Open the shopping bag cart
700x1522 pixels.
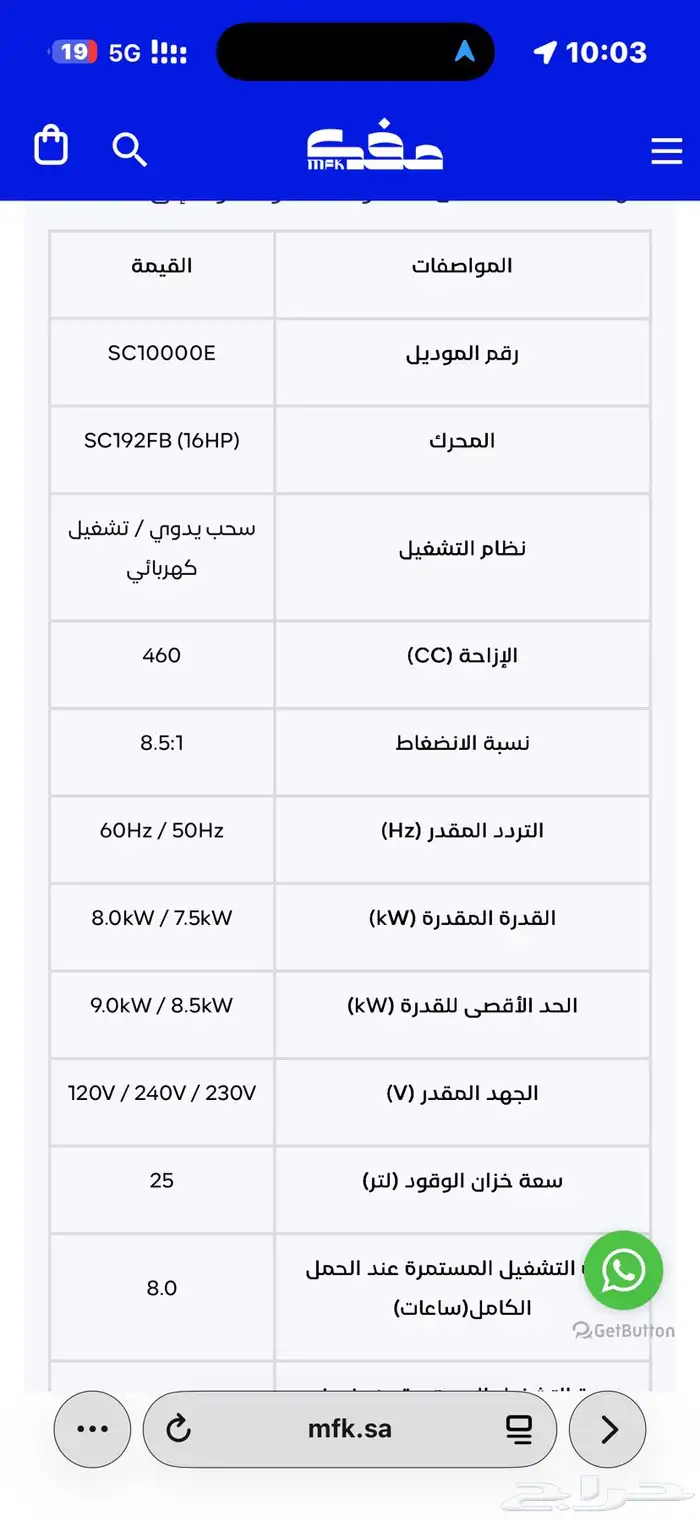(x=51, y=148)
